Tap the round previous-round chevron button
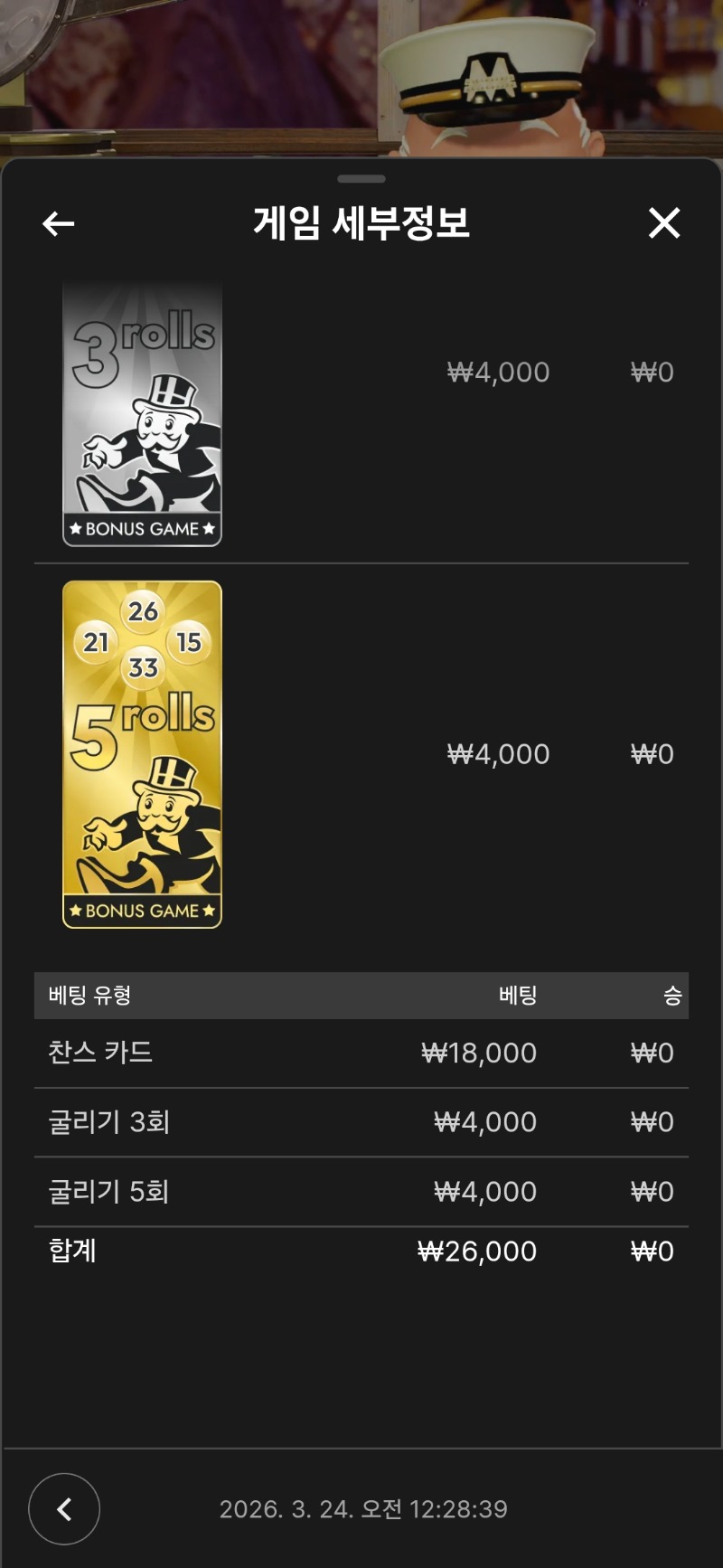723x1568 pixels. point(64,1508)
